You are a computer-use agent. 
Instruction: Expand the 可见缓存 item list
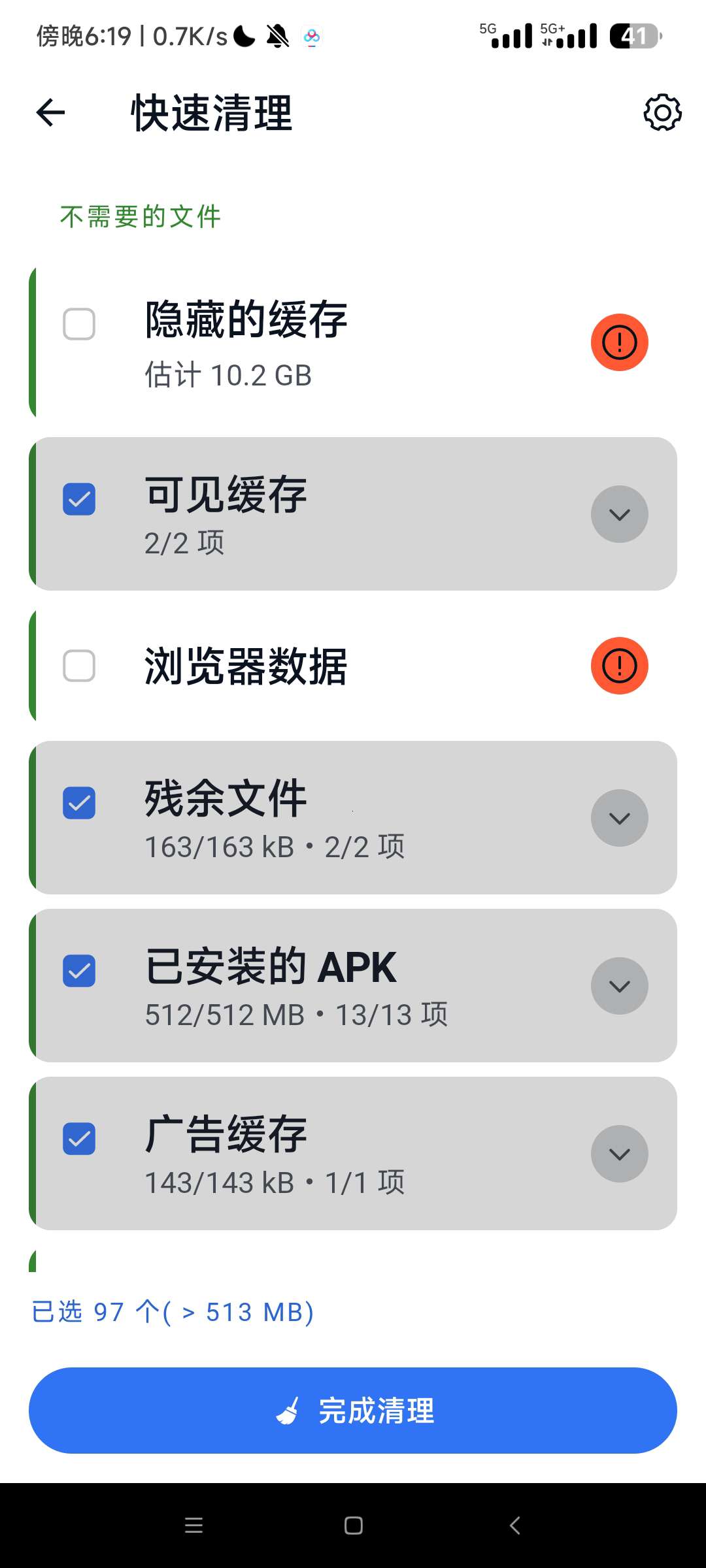[x=619, y=514]
